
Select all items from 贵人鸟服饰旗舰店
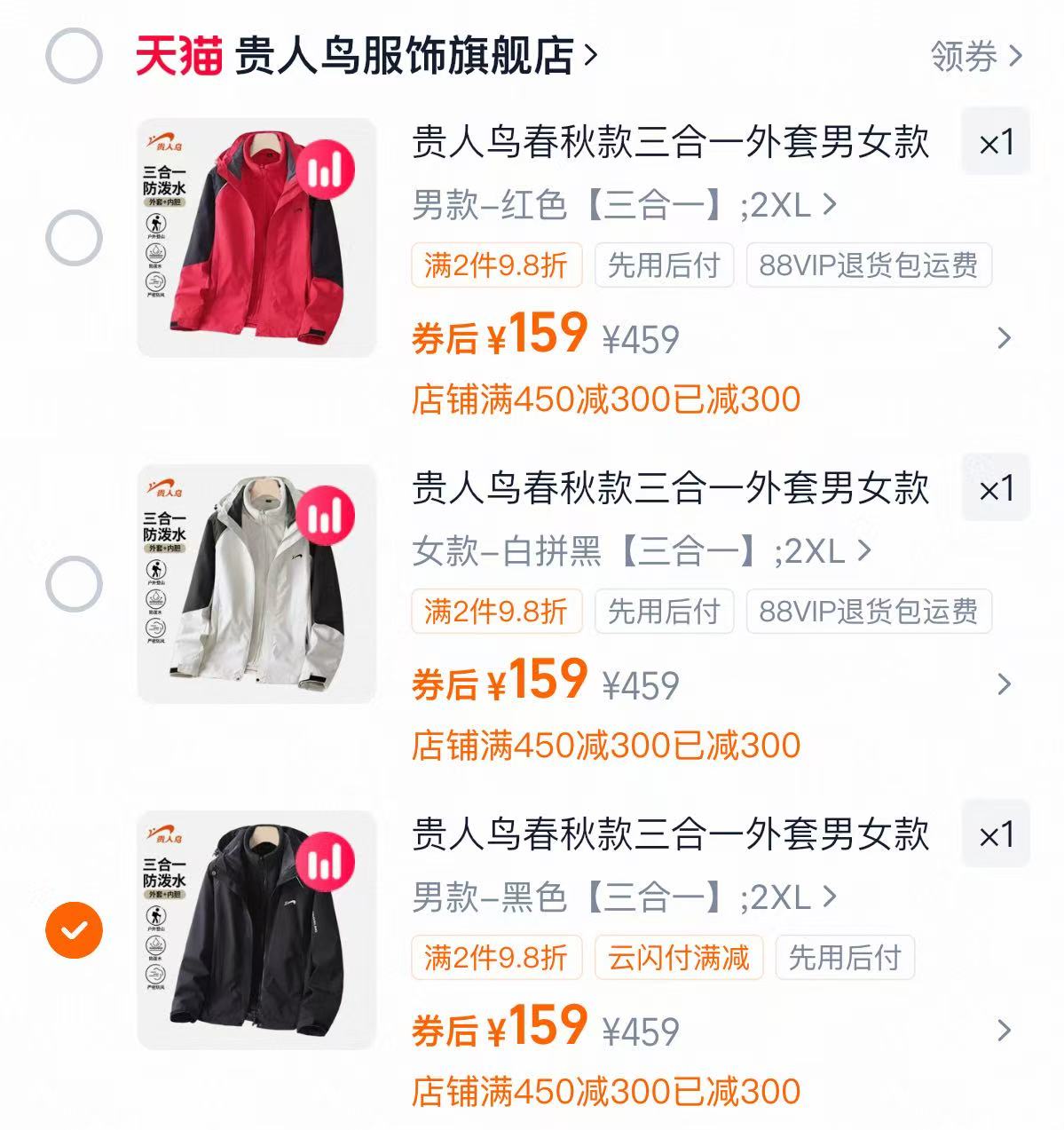(74, 56)
